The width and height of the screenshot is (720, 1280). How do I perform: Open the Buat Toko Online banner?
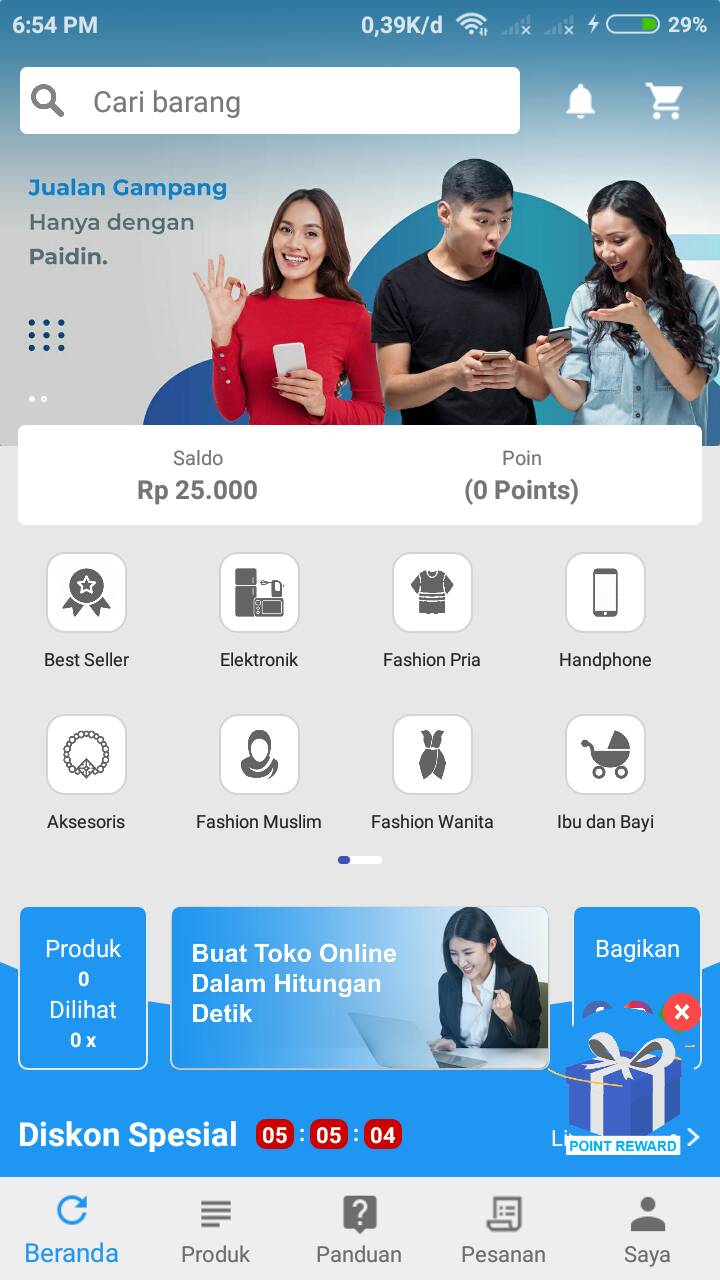click(x=360, y=988)
